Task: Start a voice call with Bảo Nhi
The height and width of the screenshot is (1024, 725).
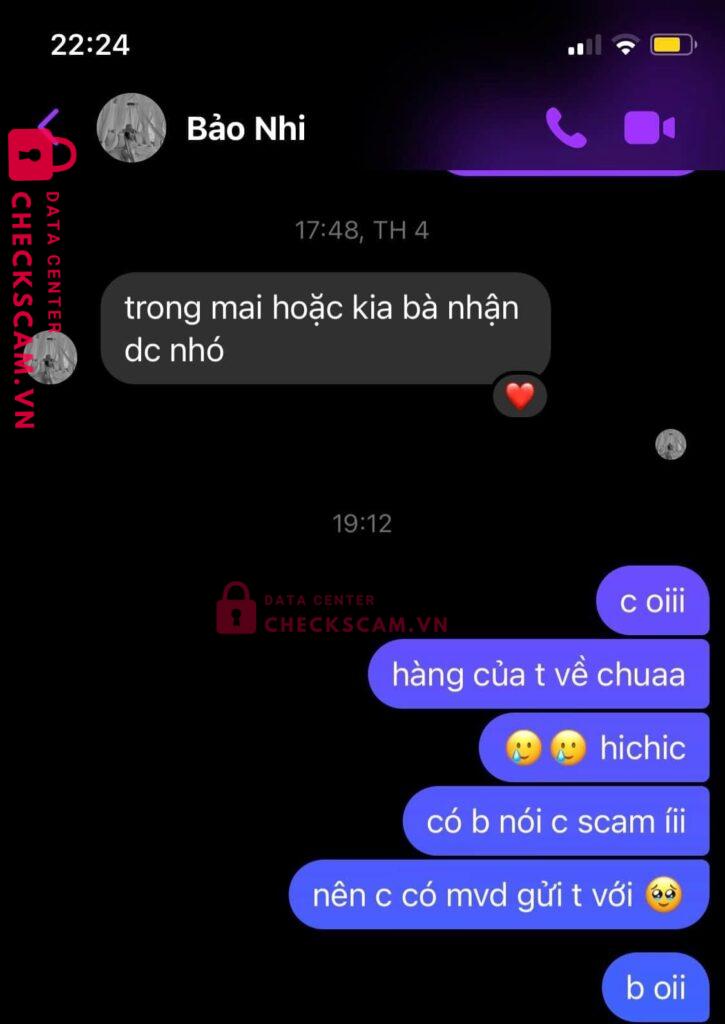Action: click(x=566, y=128)
